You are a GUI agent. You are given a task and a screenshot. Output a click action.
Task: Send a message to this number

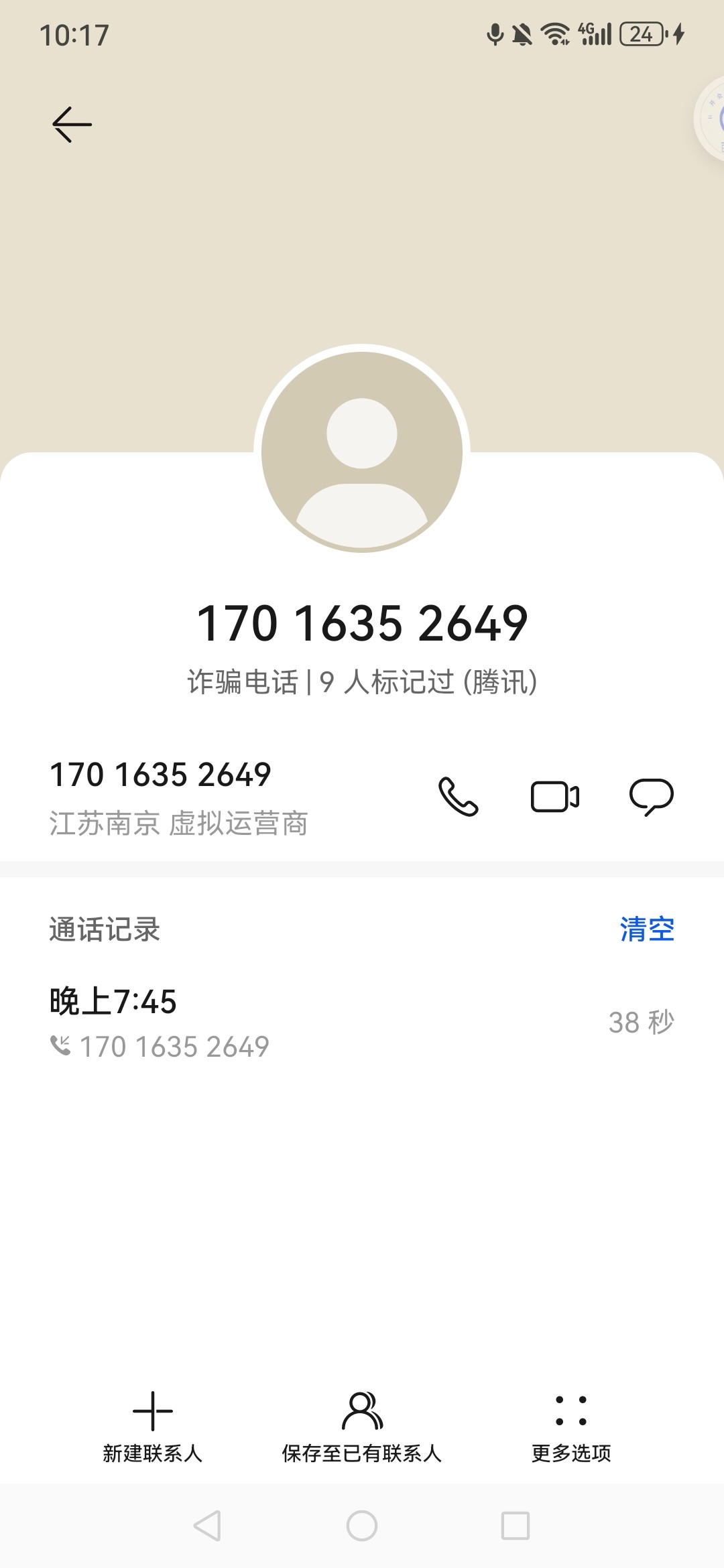click(652, 797)
